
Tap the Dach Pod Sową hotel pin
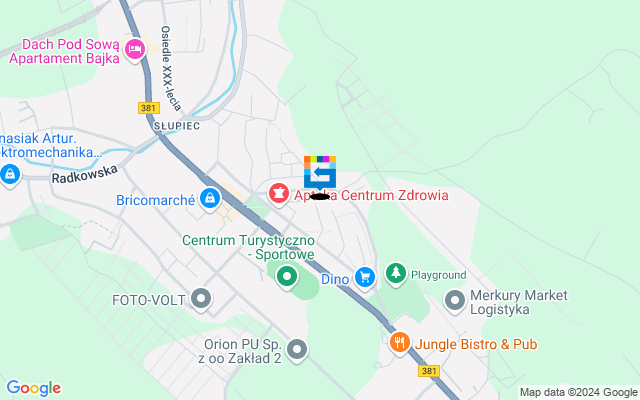[x=134, y=47]
